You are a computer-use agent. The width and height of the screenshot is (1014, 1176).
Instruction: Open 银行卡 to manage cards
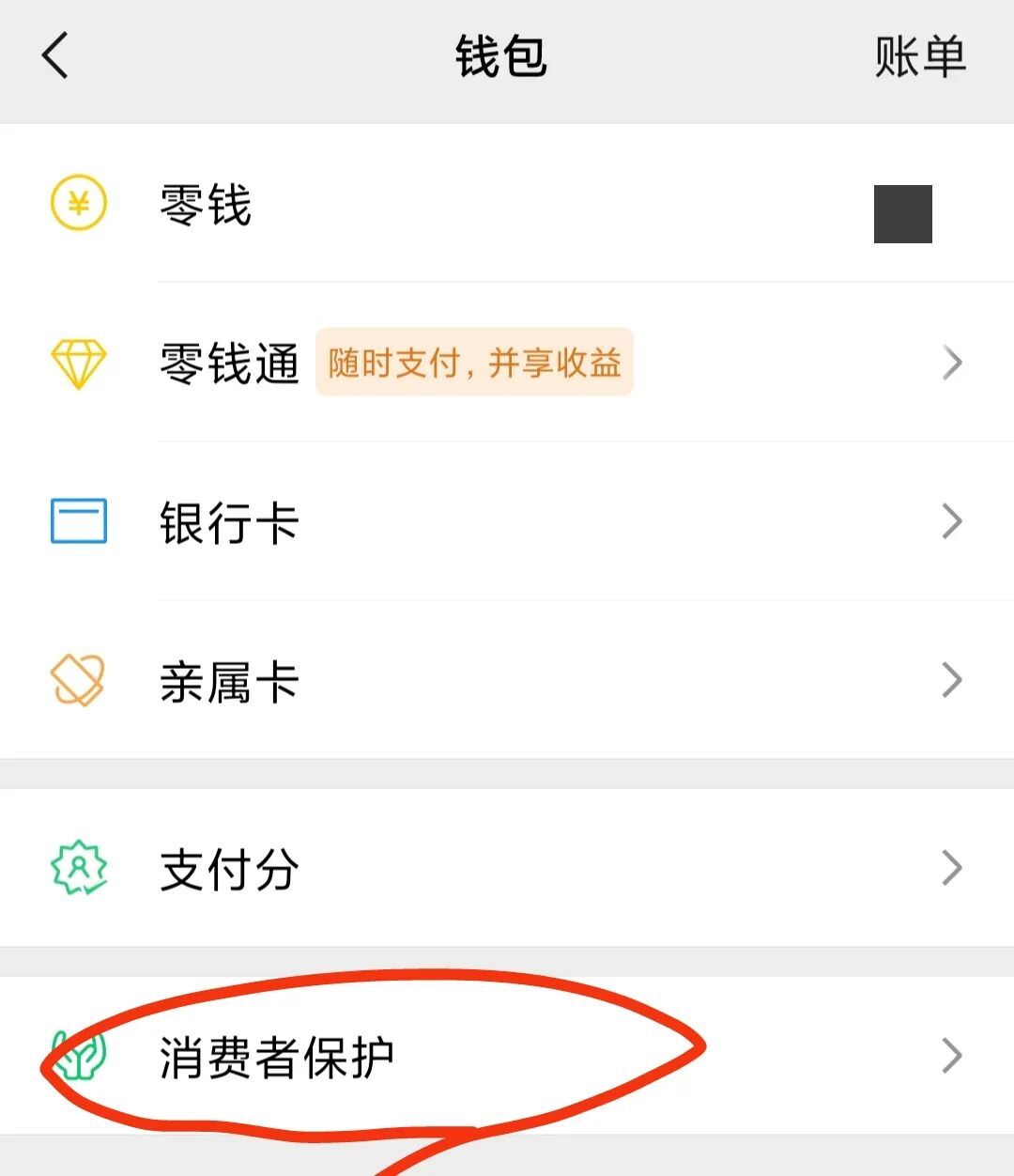coord(507,521)
